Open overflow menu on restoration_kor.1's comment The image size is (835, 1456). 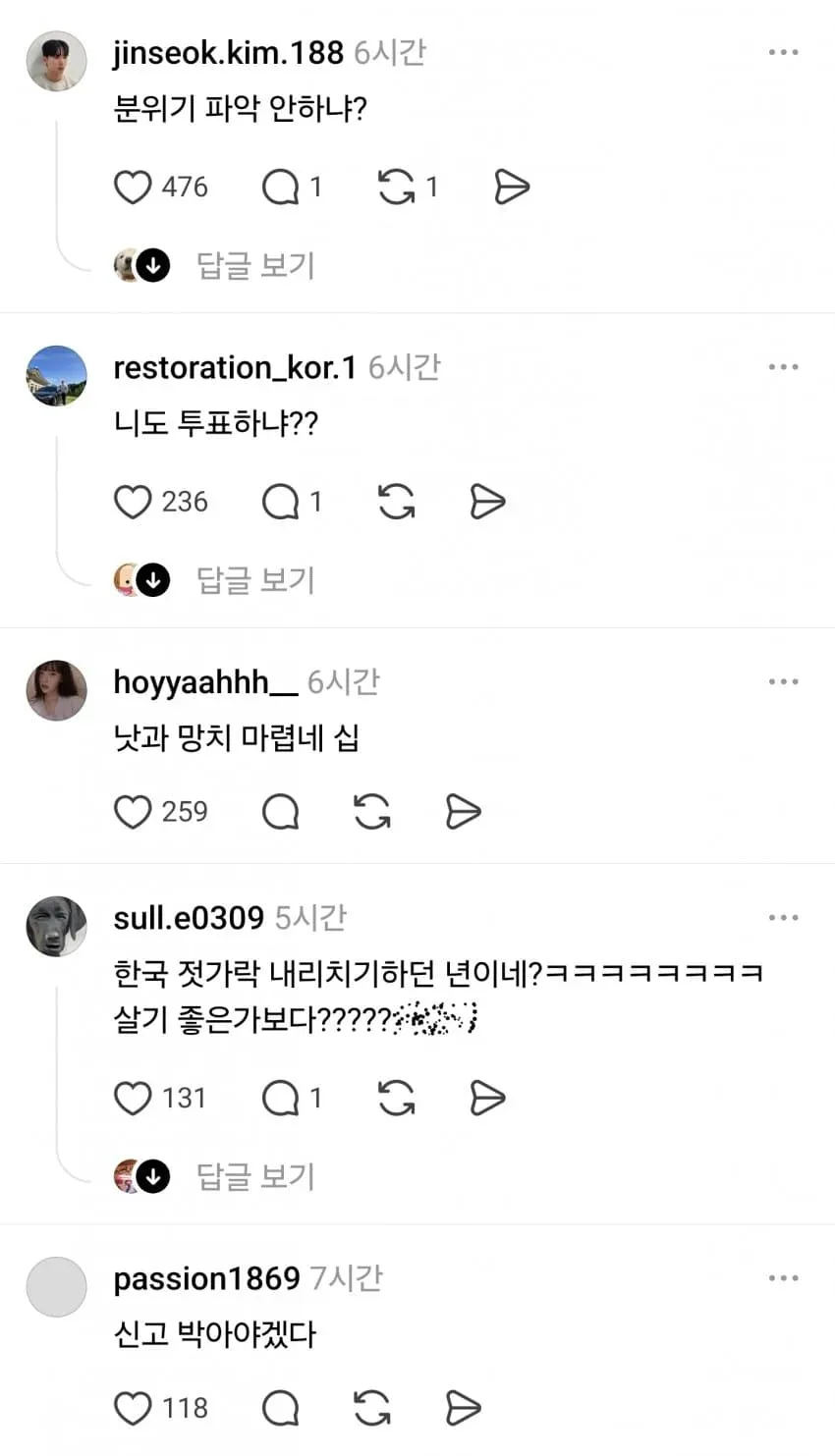pyautogui.click(x=783, y=367)
